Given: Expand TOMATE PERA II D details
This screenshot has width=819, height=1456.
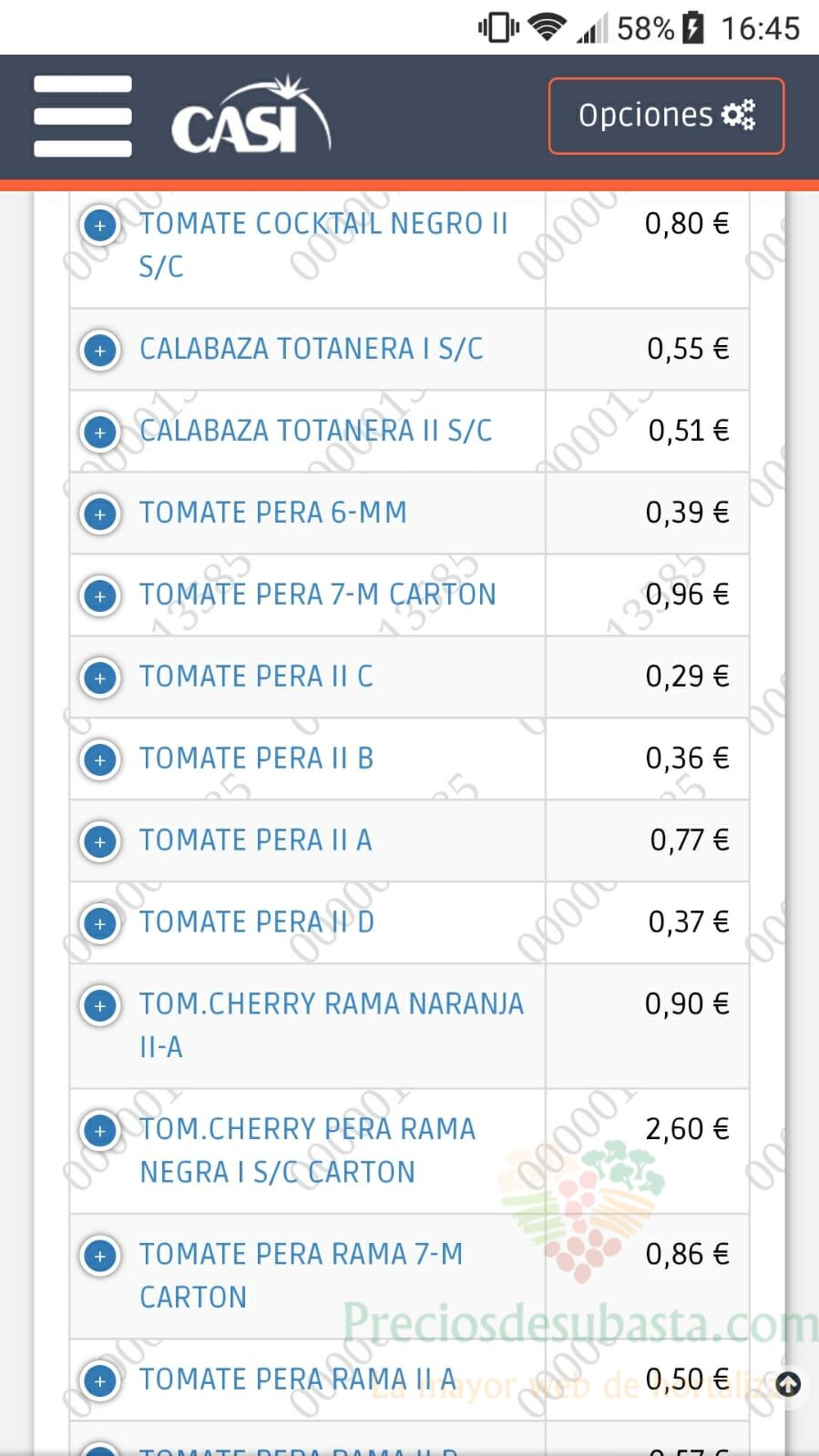Looking at the screenshot, I should click(100, 923).
